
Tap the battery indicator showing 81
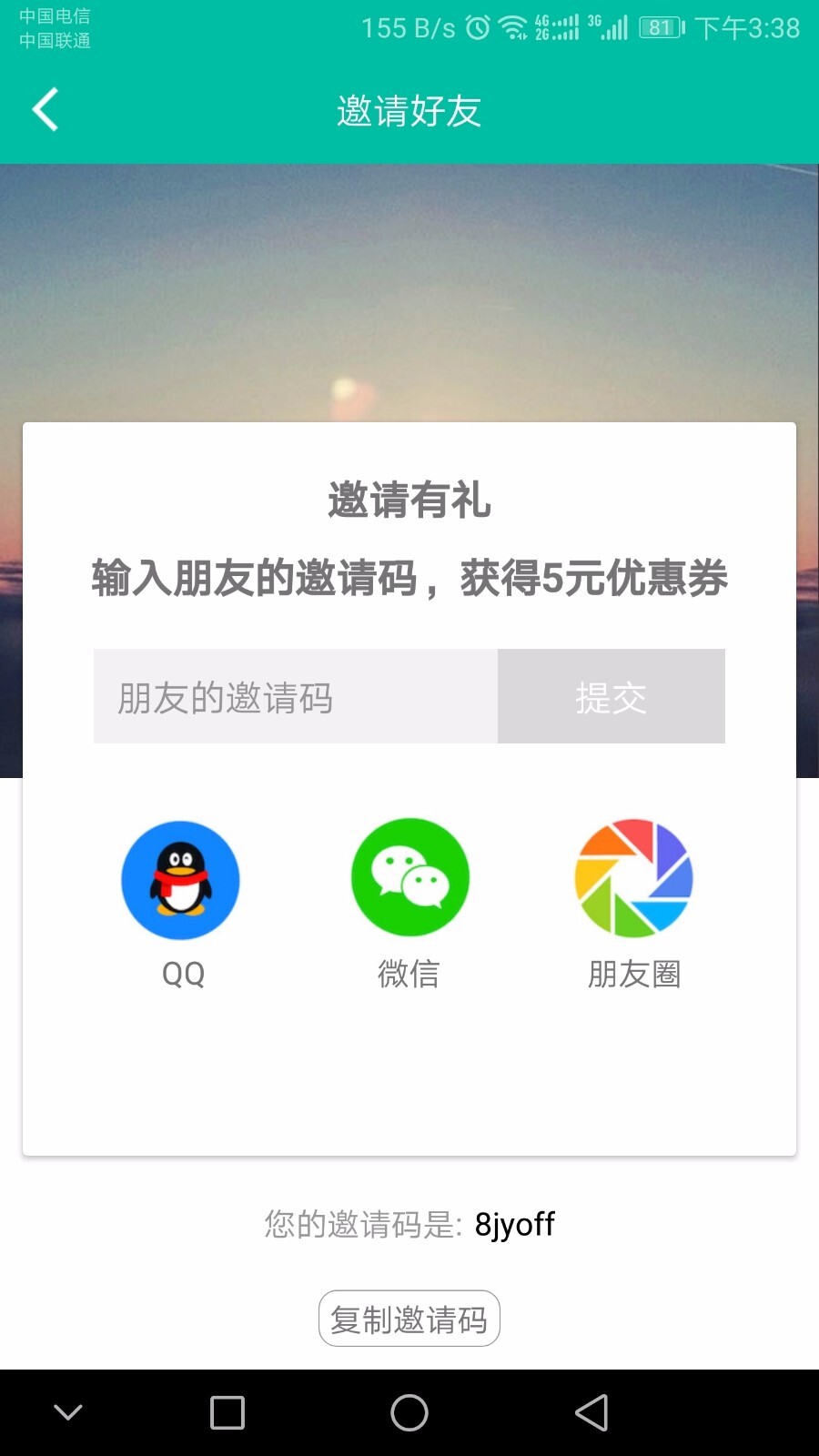657,28
